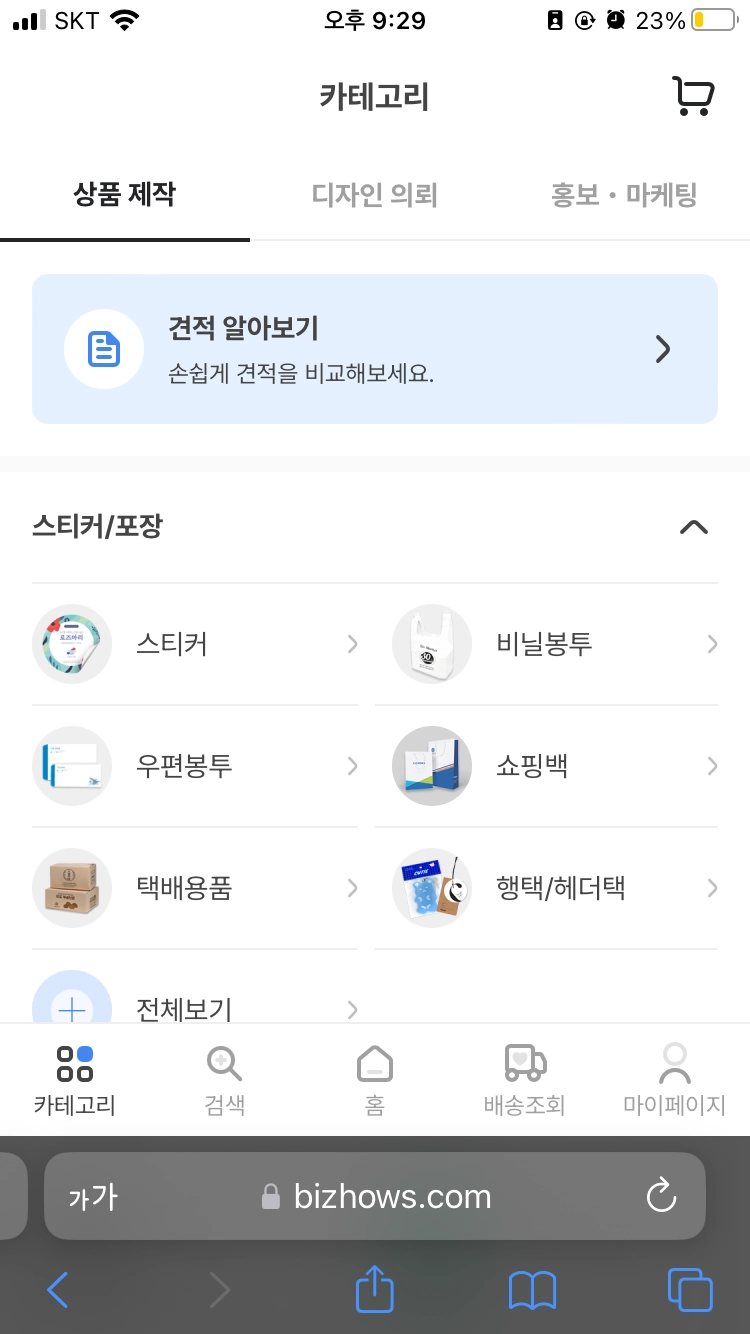Open the 비닐봉투 category

click(555, 644)
